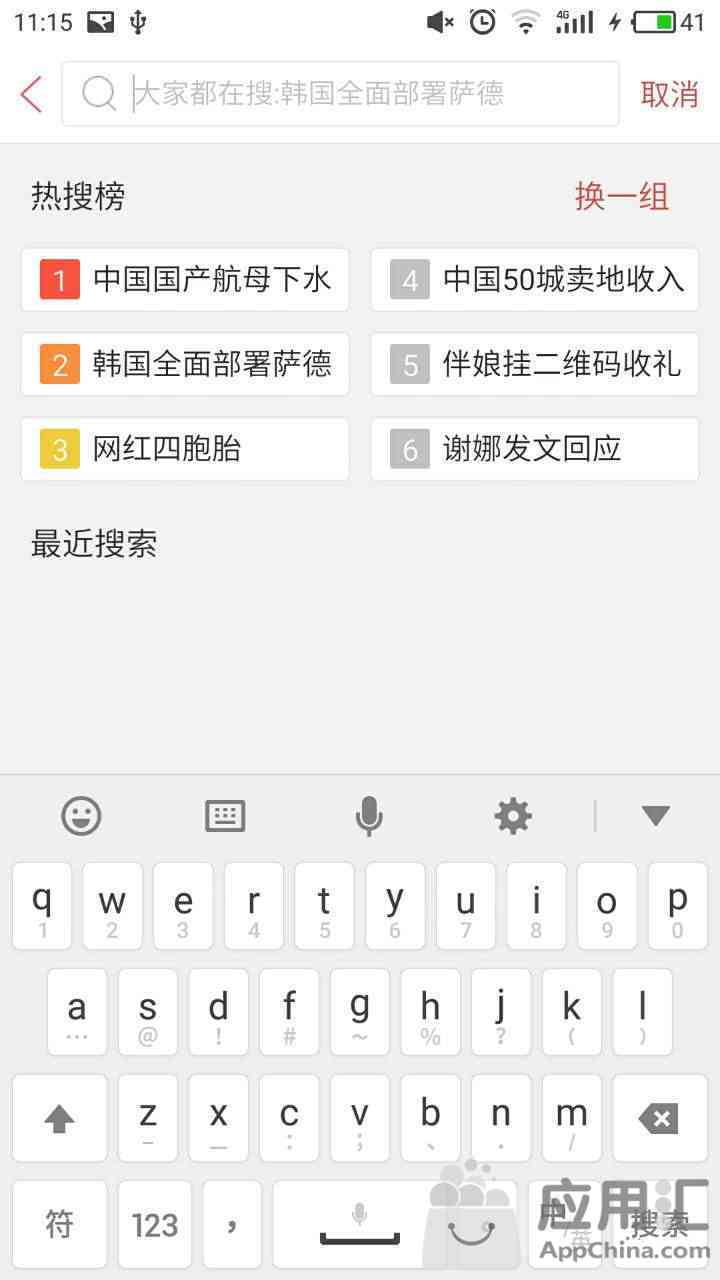Refresh hot searches with 换一组
720x1280 pixels.
click(621, 197)
